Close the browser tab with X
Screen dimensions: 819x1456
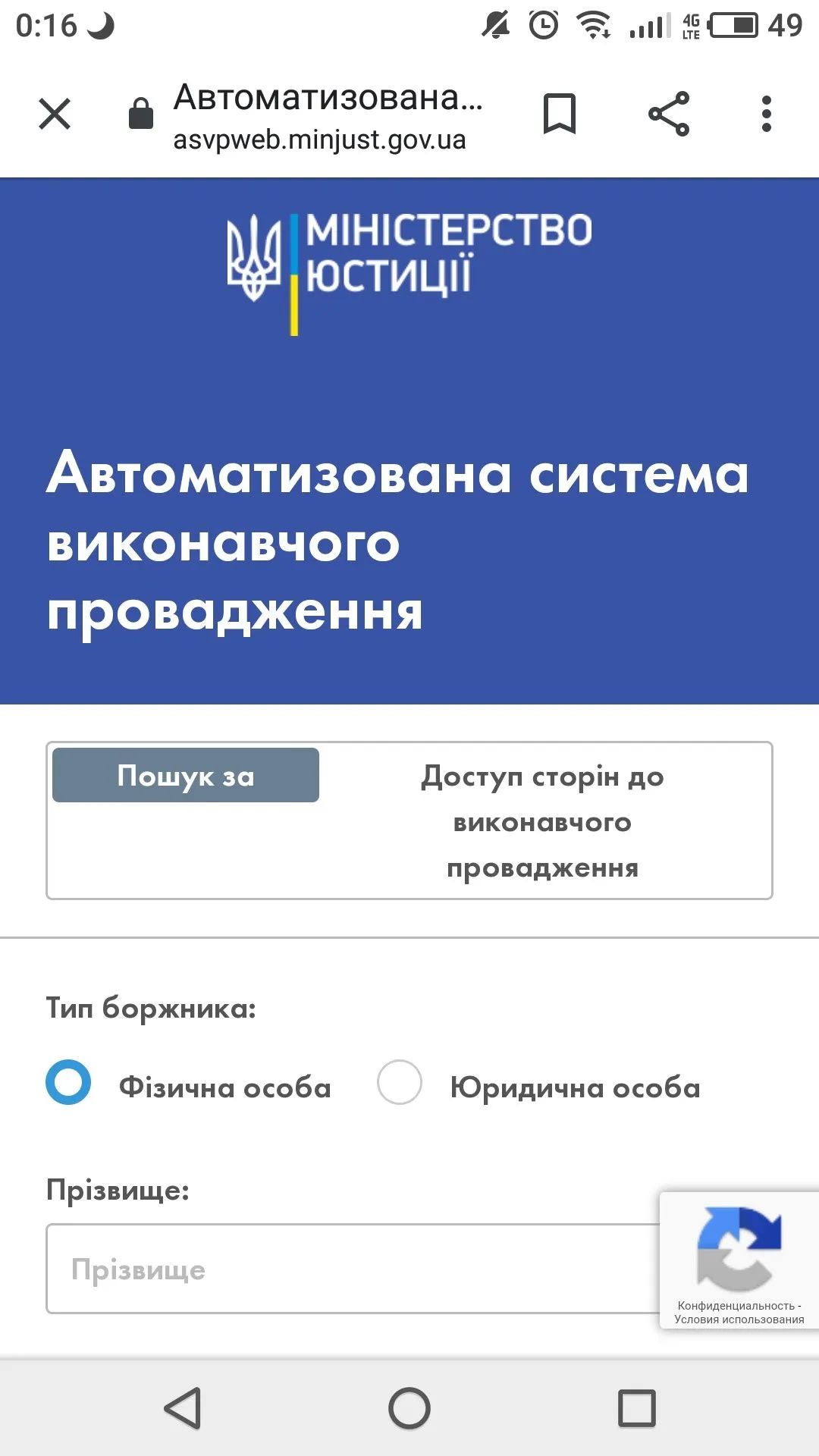[x=55, y=115]
